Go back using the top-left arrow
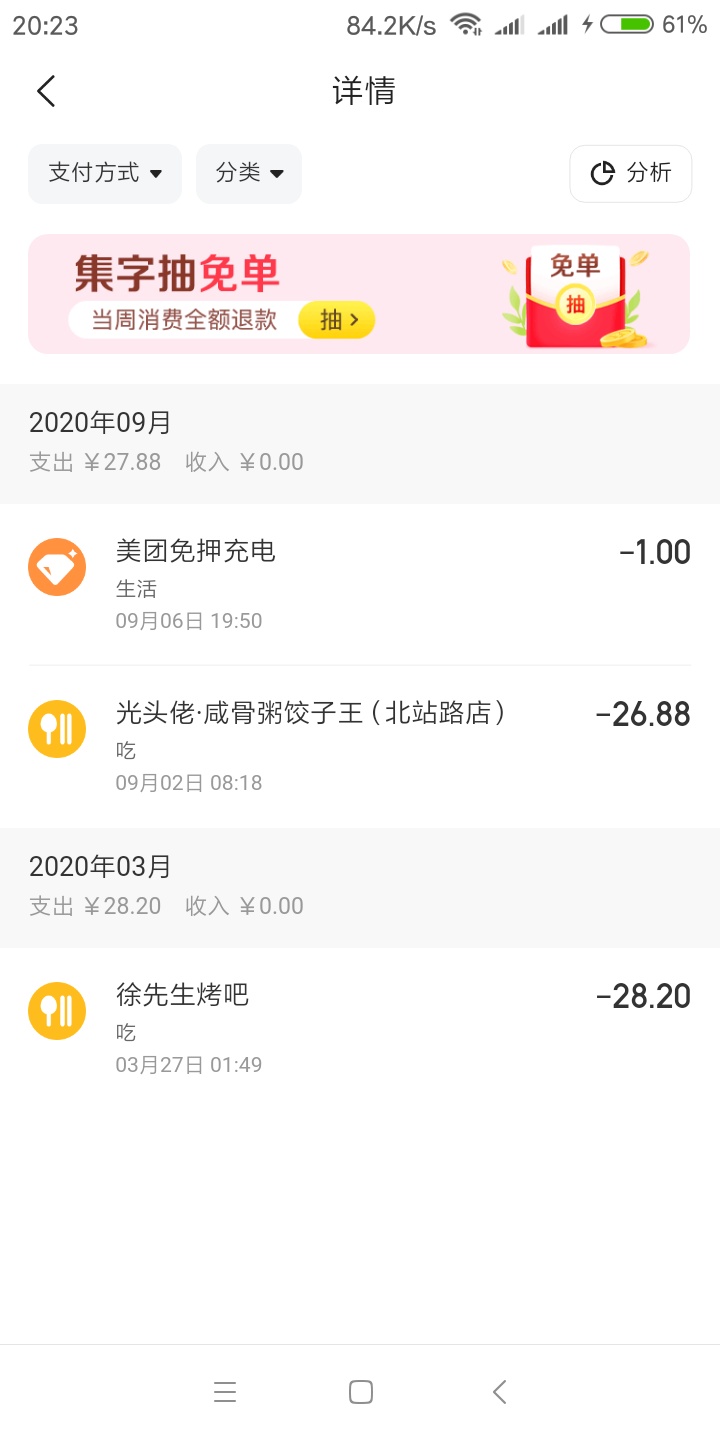 (46, 91)
